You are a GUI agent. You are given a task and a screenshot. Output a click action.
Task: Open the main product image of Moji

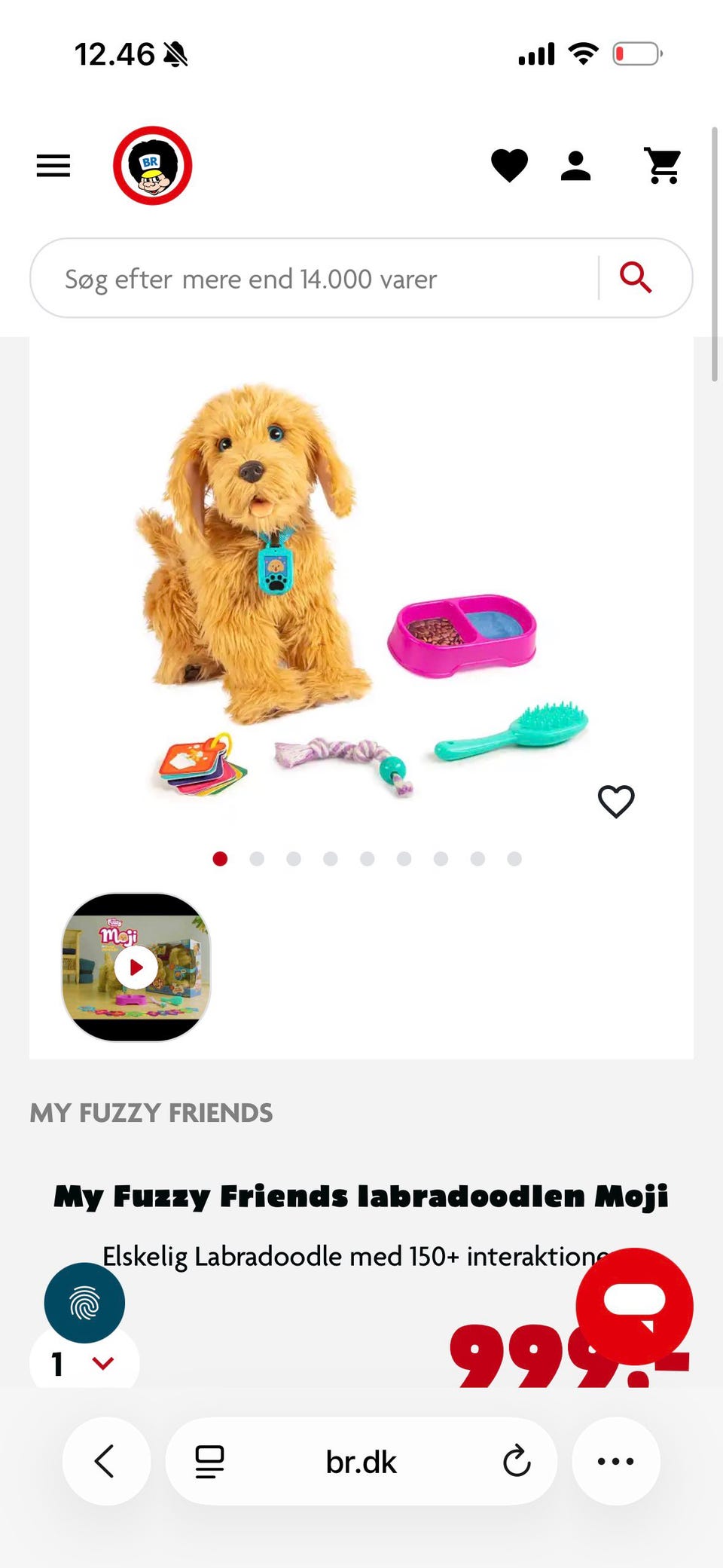[x=361, y=591]
